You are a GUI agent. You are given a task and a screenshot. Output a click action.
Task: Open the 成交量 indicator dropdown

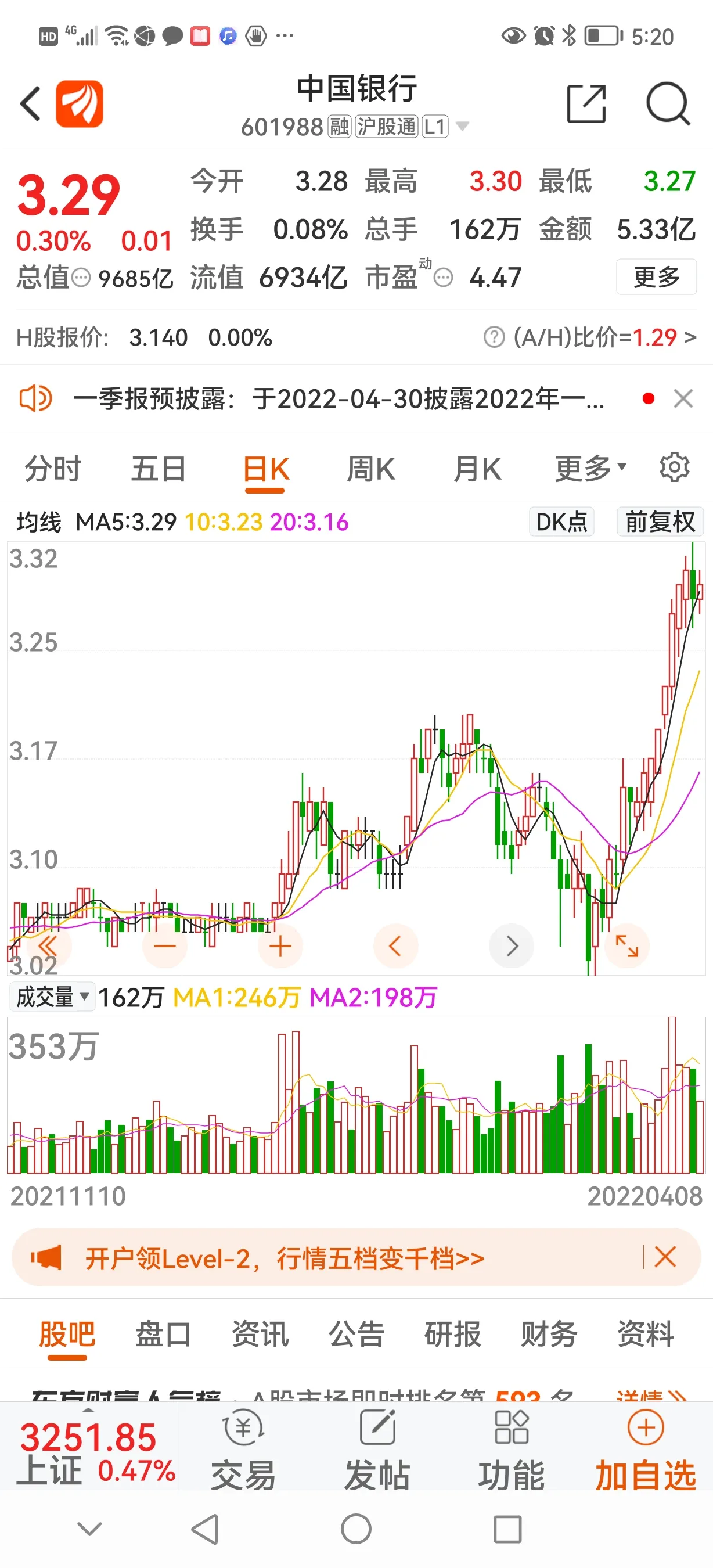point(52,997)
